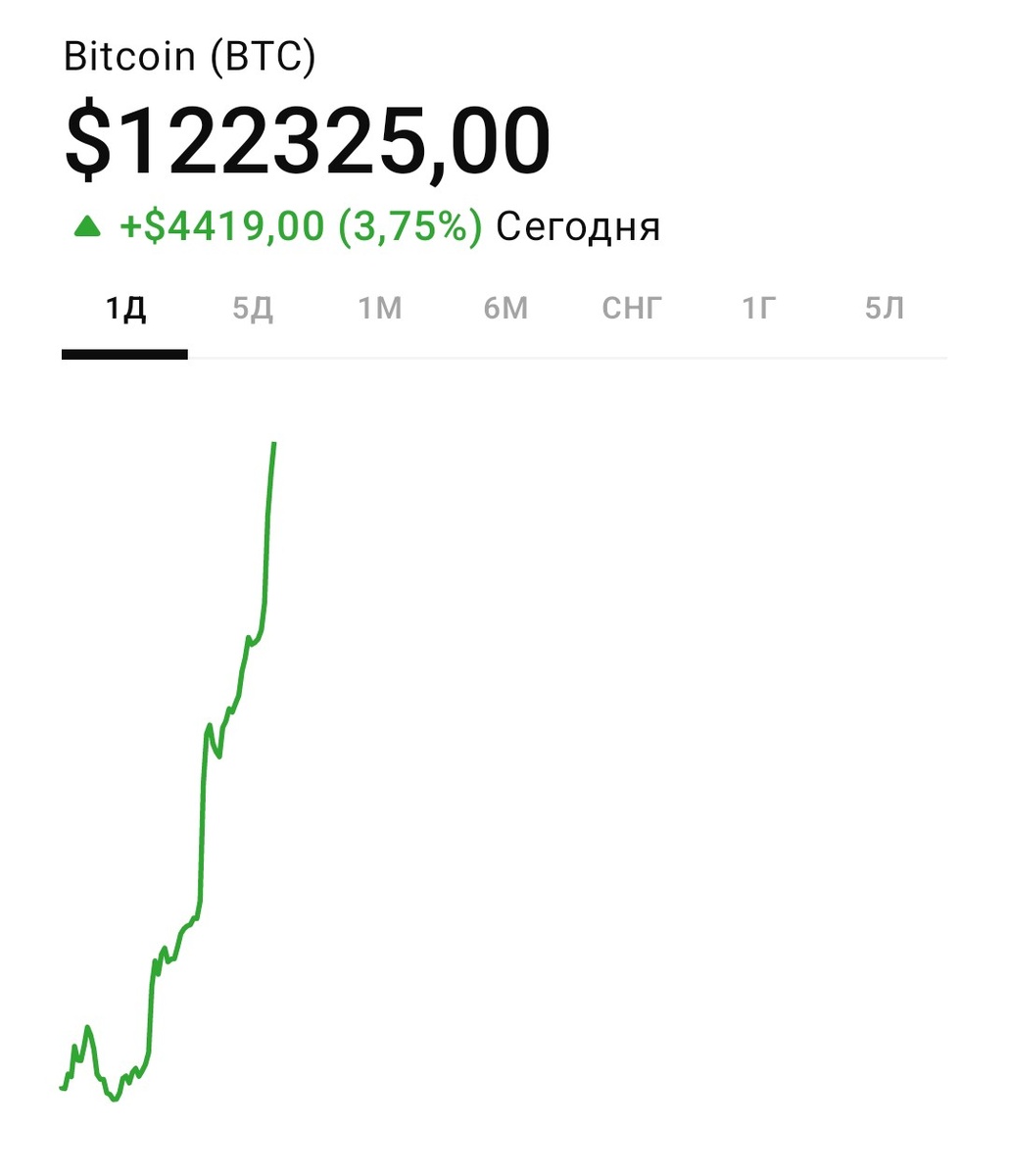The width and height of the screenshot is (1009, 1176).
Task: Select the $122325,00 price display
Action: pyautogui.click(x=309, y=139)
